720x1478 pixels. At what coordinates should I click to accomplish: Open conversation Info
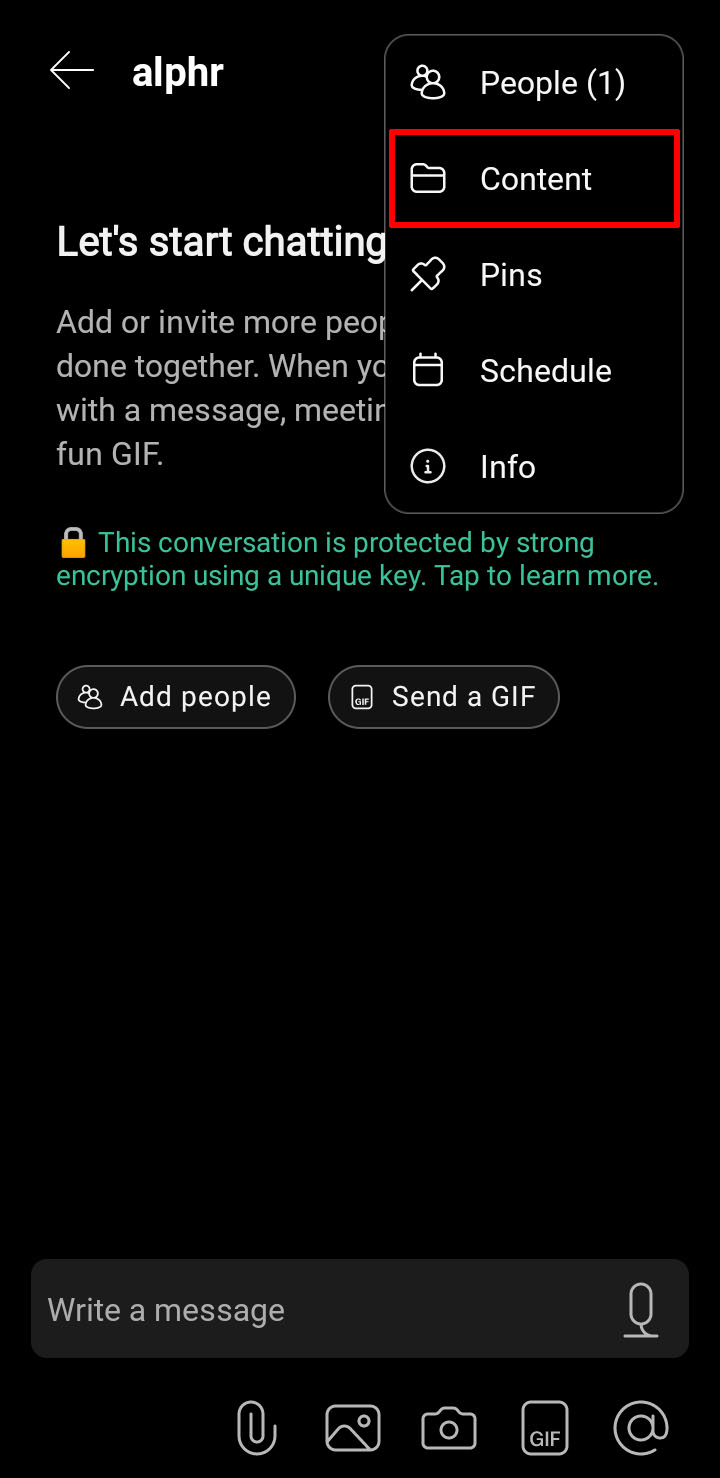534,467
